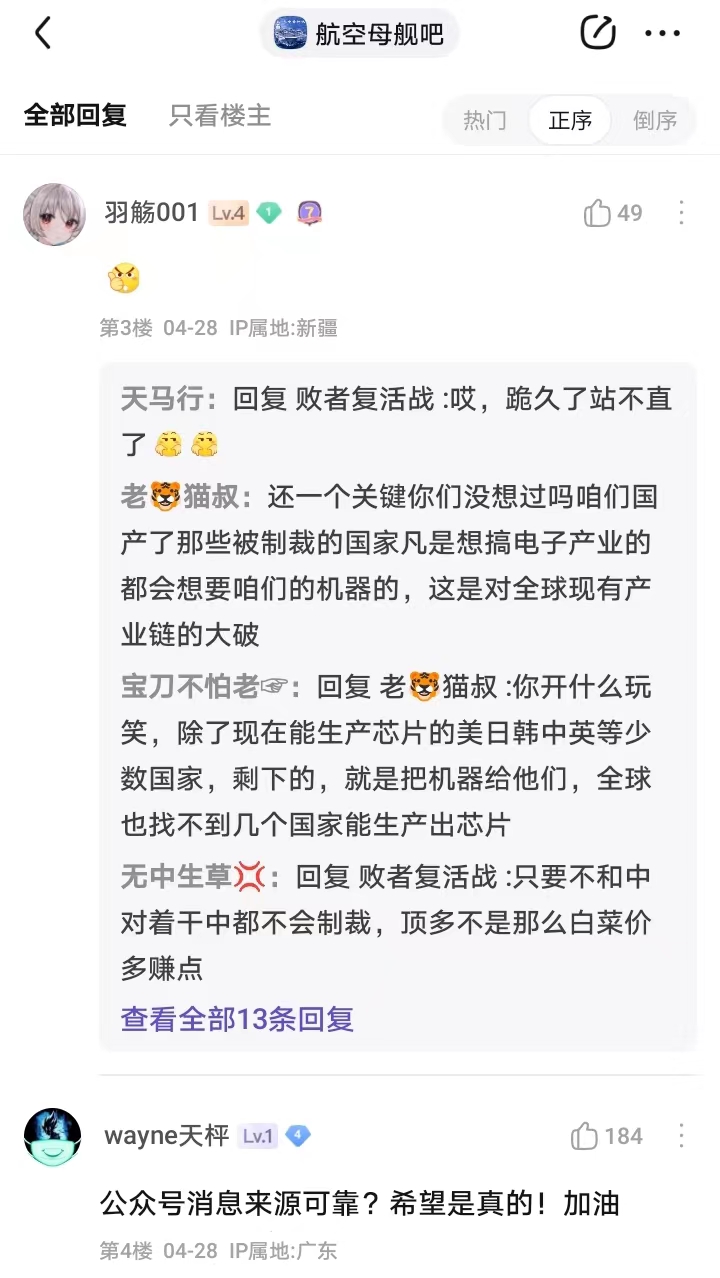Image resolution: width=720 pixels, height=1278 pixels.
Task: Sort replies by 热门
Action: click(485, 121)
